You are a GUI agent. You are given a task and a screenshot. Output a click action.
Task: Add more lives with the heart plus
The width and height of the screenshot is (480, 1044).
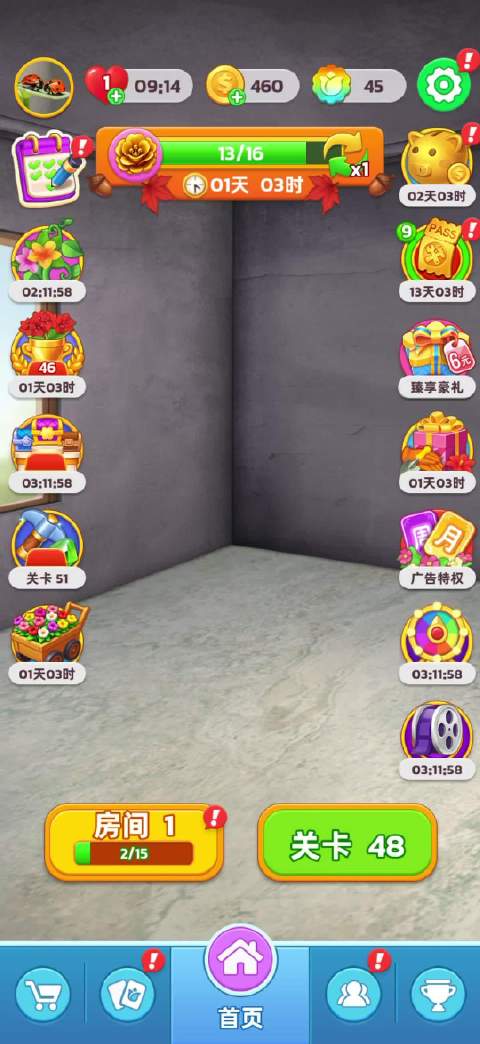click(116, 97)
